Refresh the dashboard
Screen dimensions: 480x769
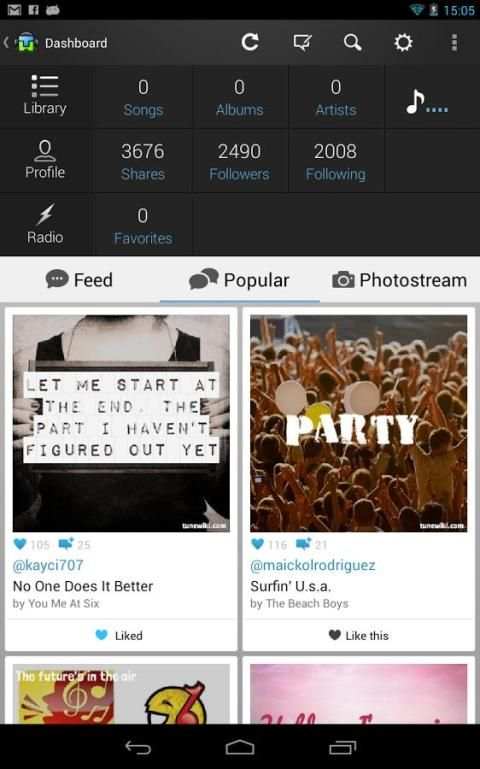pos(250,43)
